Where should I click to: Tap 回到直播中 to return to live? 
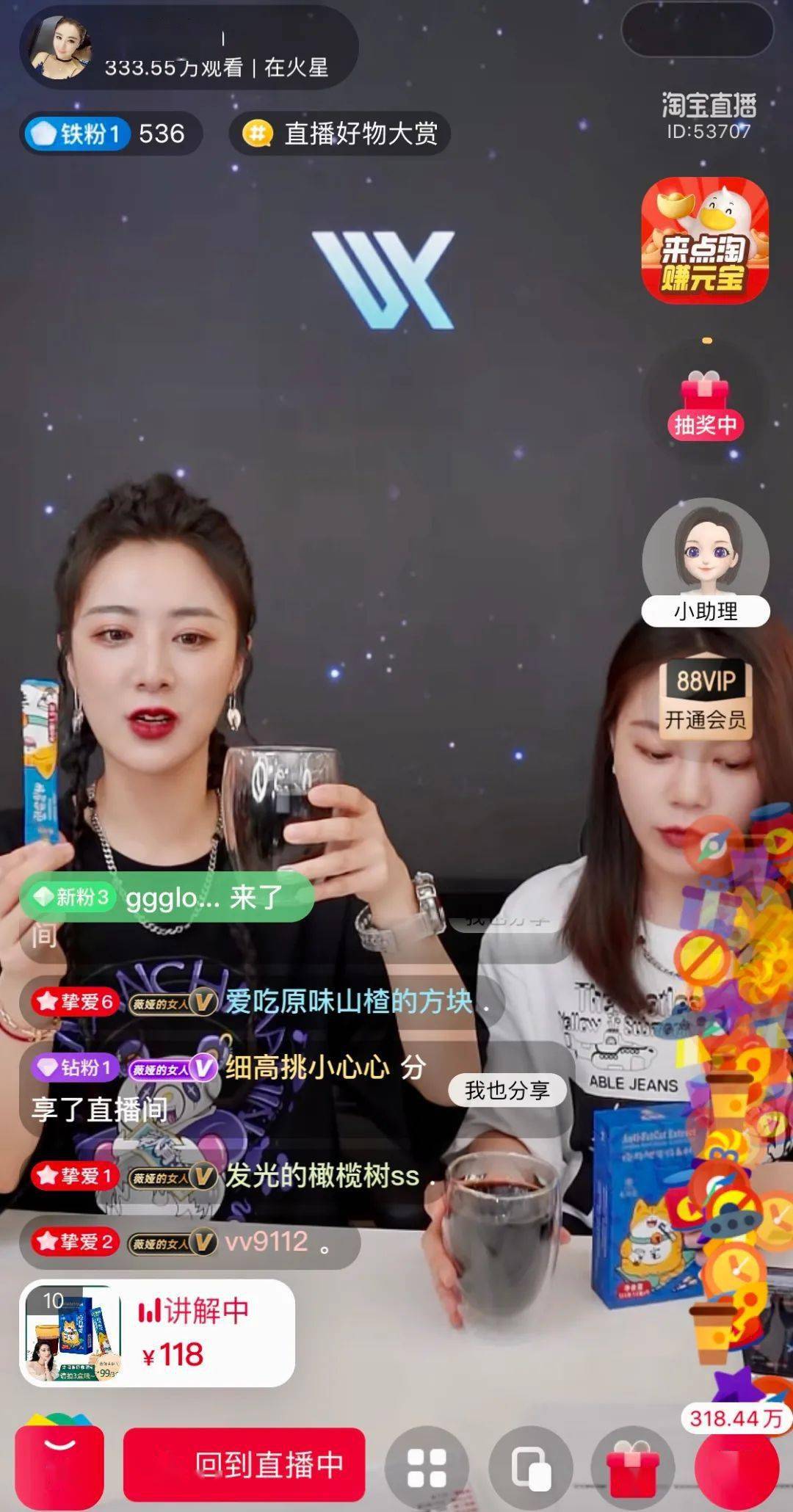point(245,1465)
